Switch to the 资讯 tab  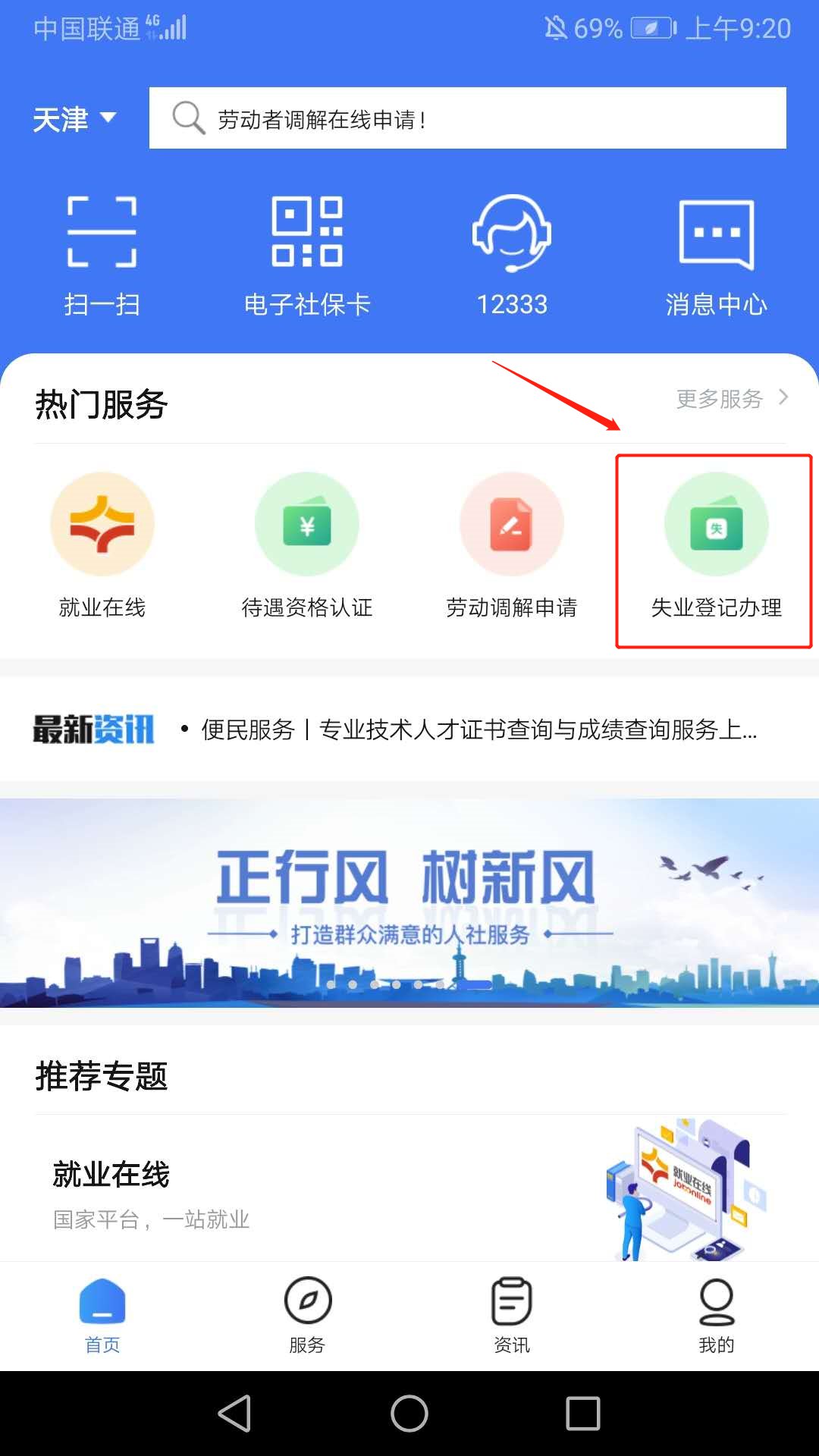[x=512, y=1316]
